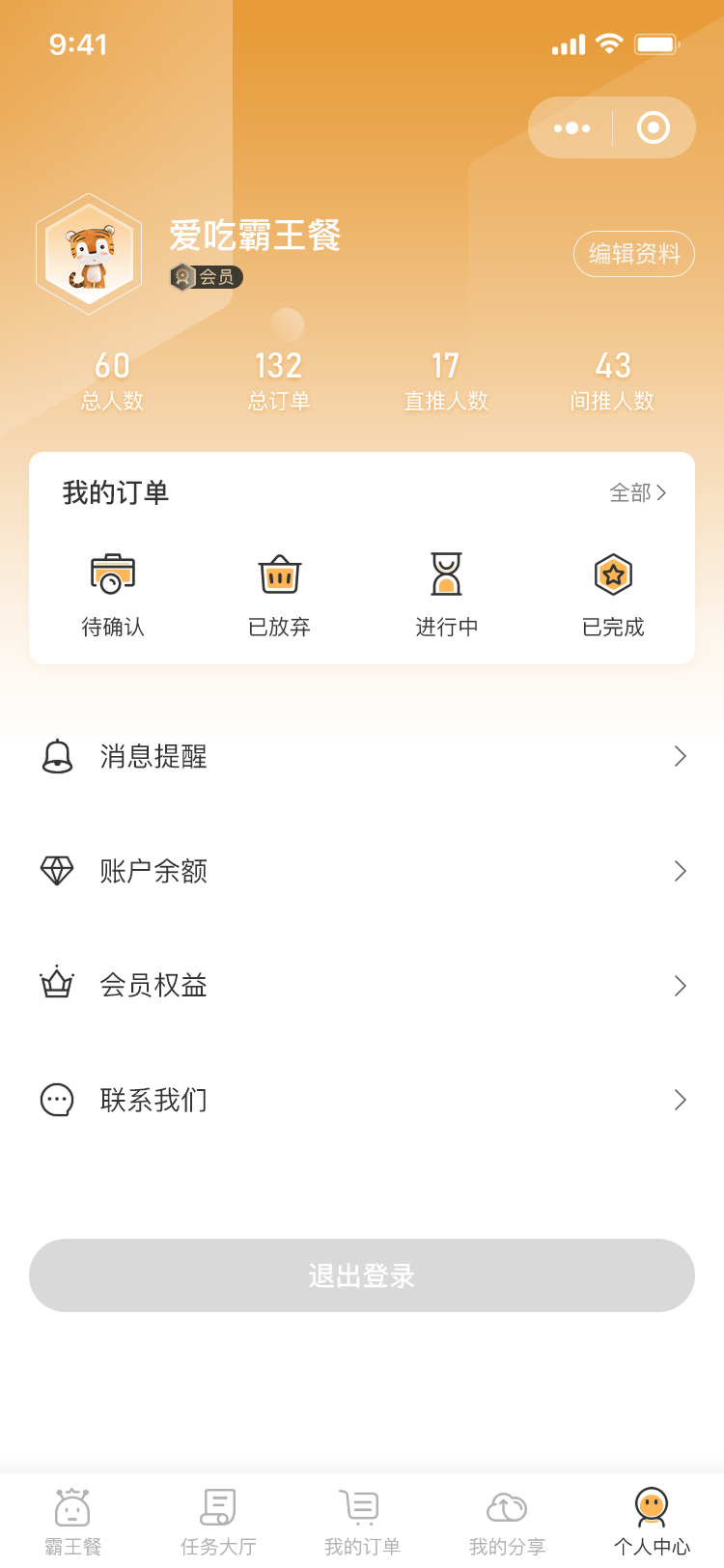View all orders via 全部
724x1568 pixels.
[637, 493]
